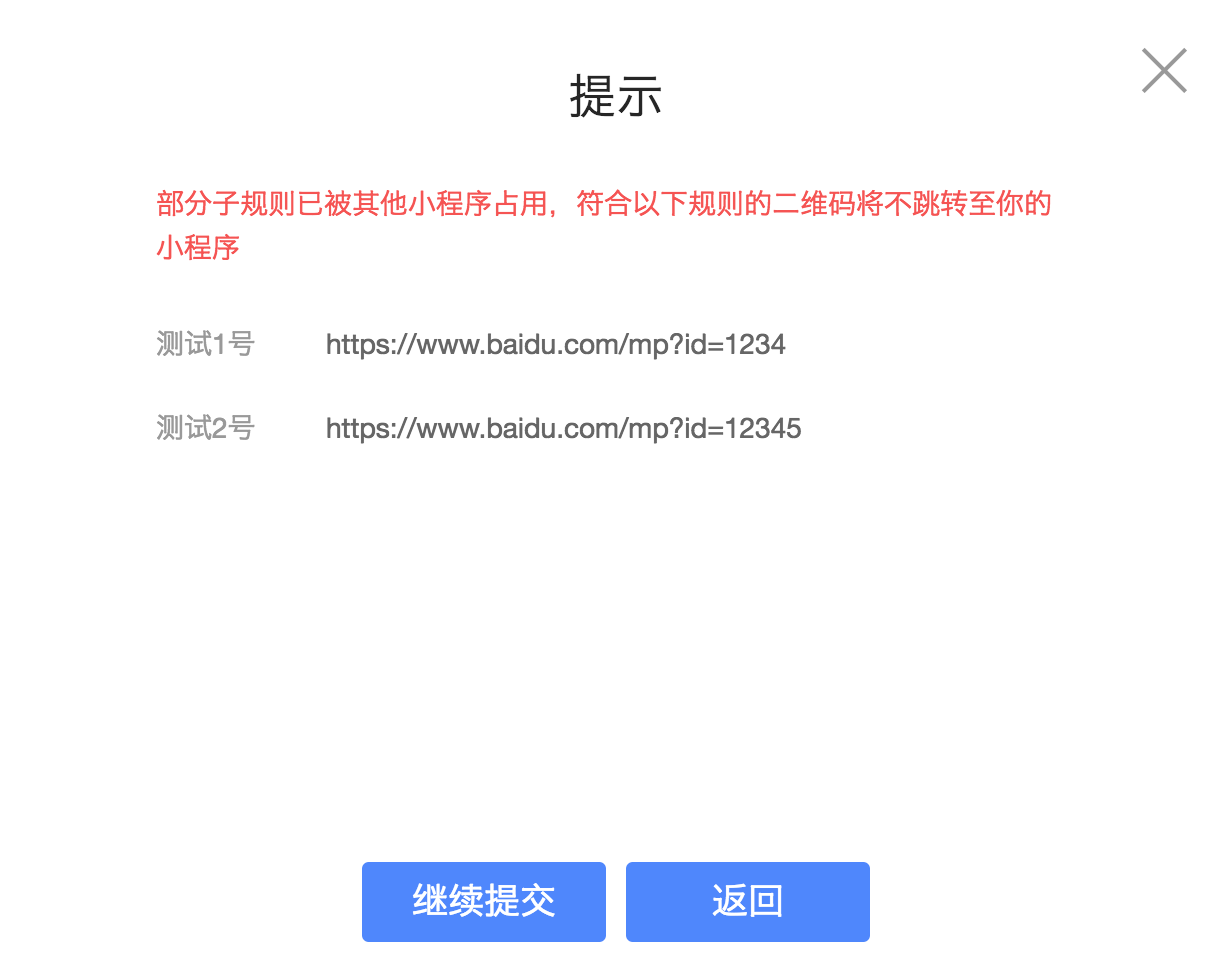Close the 提示 dialog with the X
The height and width of the screenshot is (974, 1232).
point(1164,71)
